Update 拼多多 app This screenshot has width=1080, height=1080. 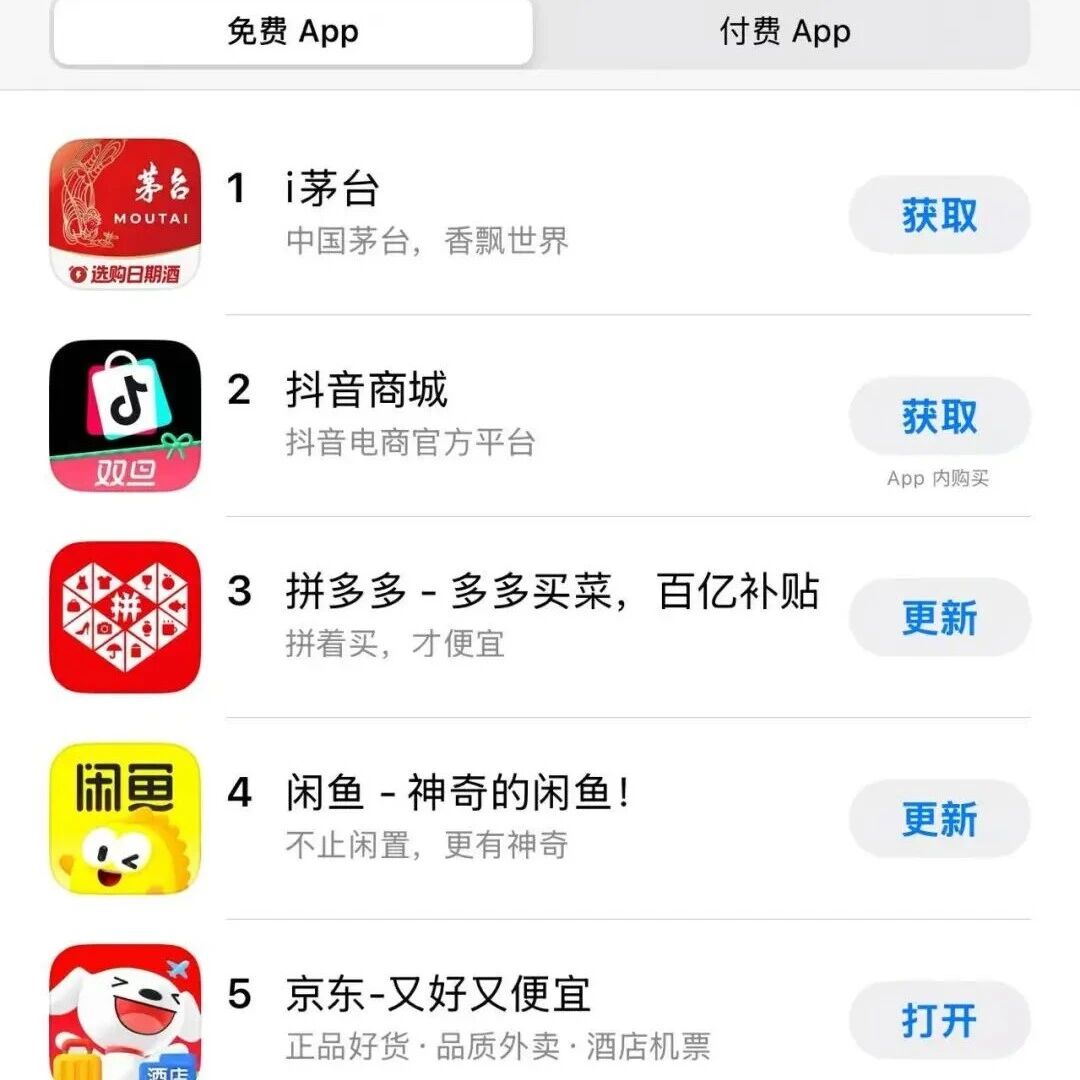[x=939, y=618]
